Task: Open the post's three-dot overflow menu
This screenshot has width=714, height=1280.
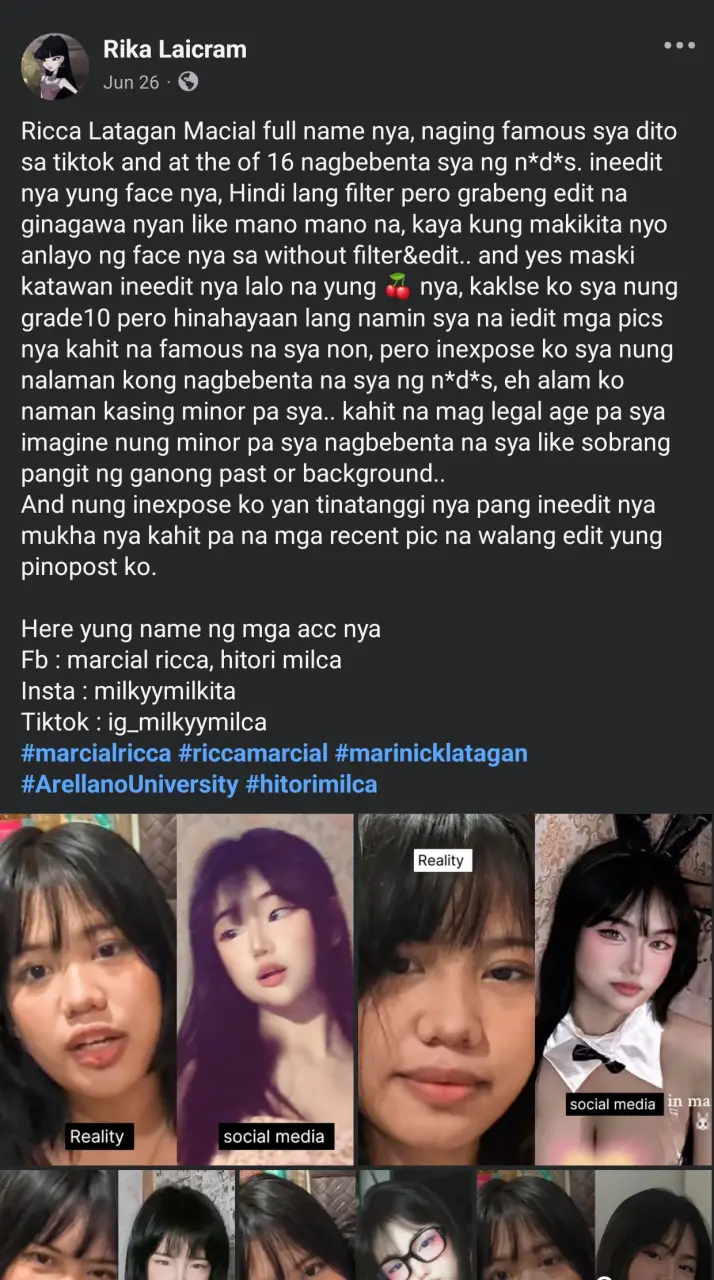Action: (679, 46)
